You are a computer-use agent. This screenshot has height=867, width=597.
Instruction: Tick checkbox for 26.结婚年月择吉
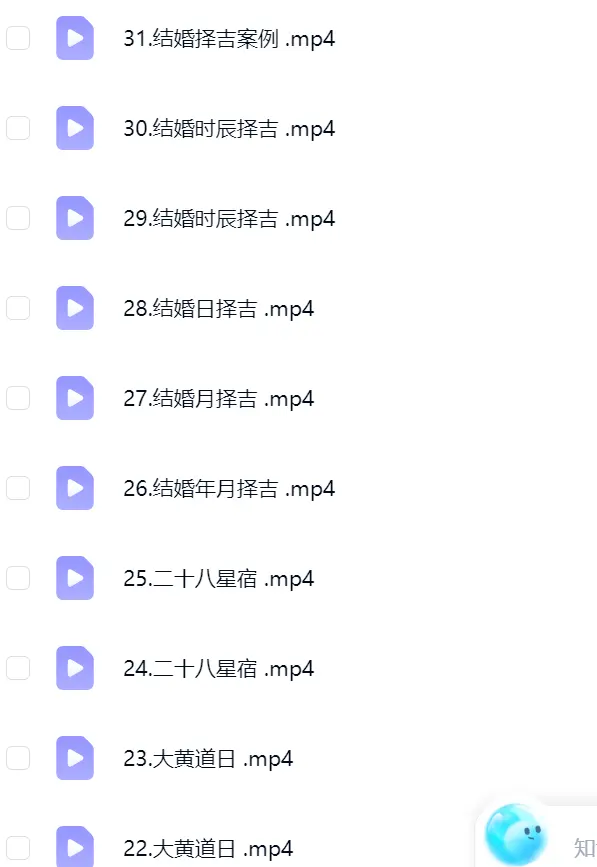click(18, 488)
